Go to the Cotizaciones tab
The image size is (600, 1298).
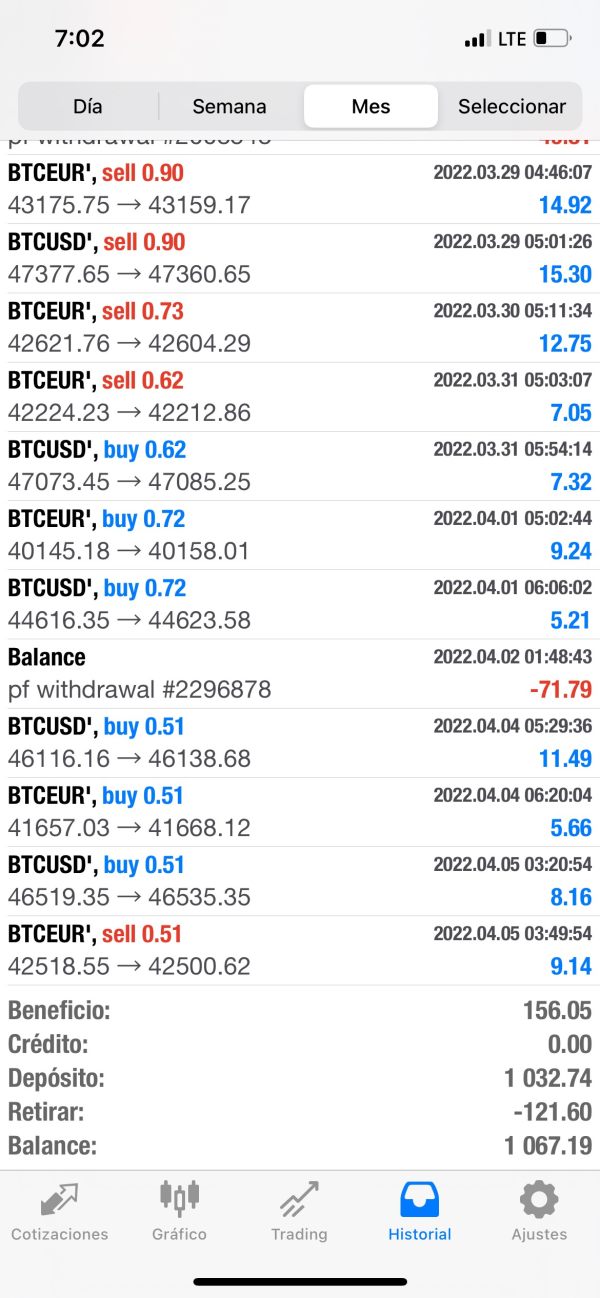[x=60, y=1210]
